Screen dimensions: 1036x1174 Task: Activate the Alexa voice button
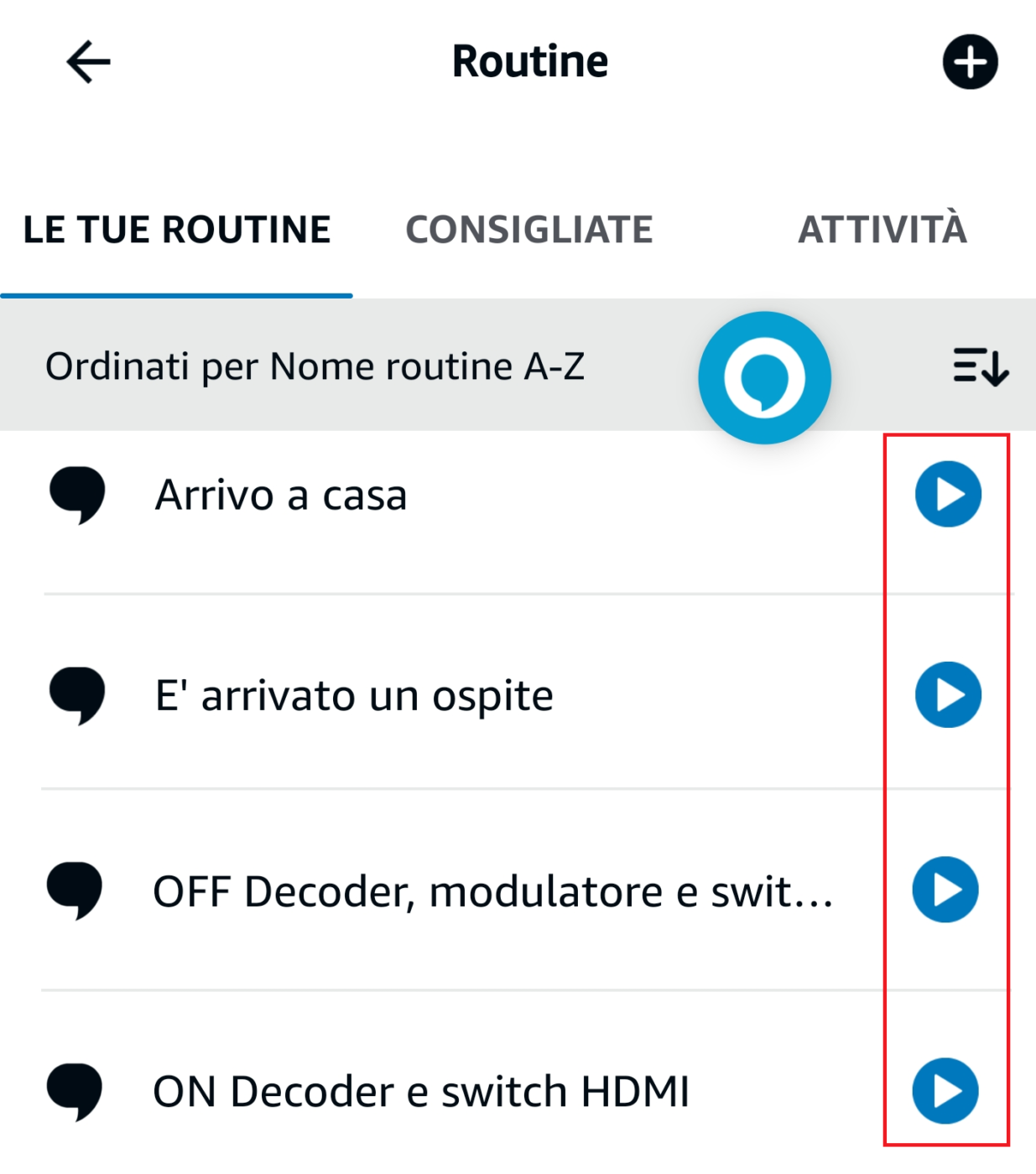click(764, 377)
